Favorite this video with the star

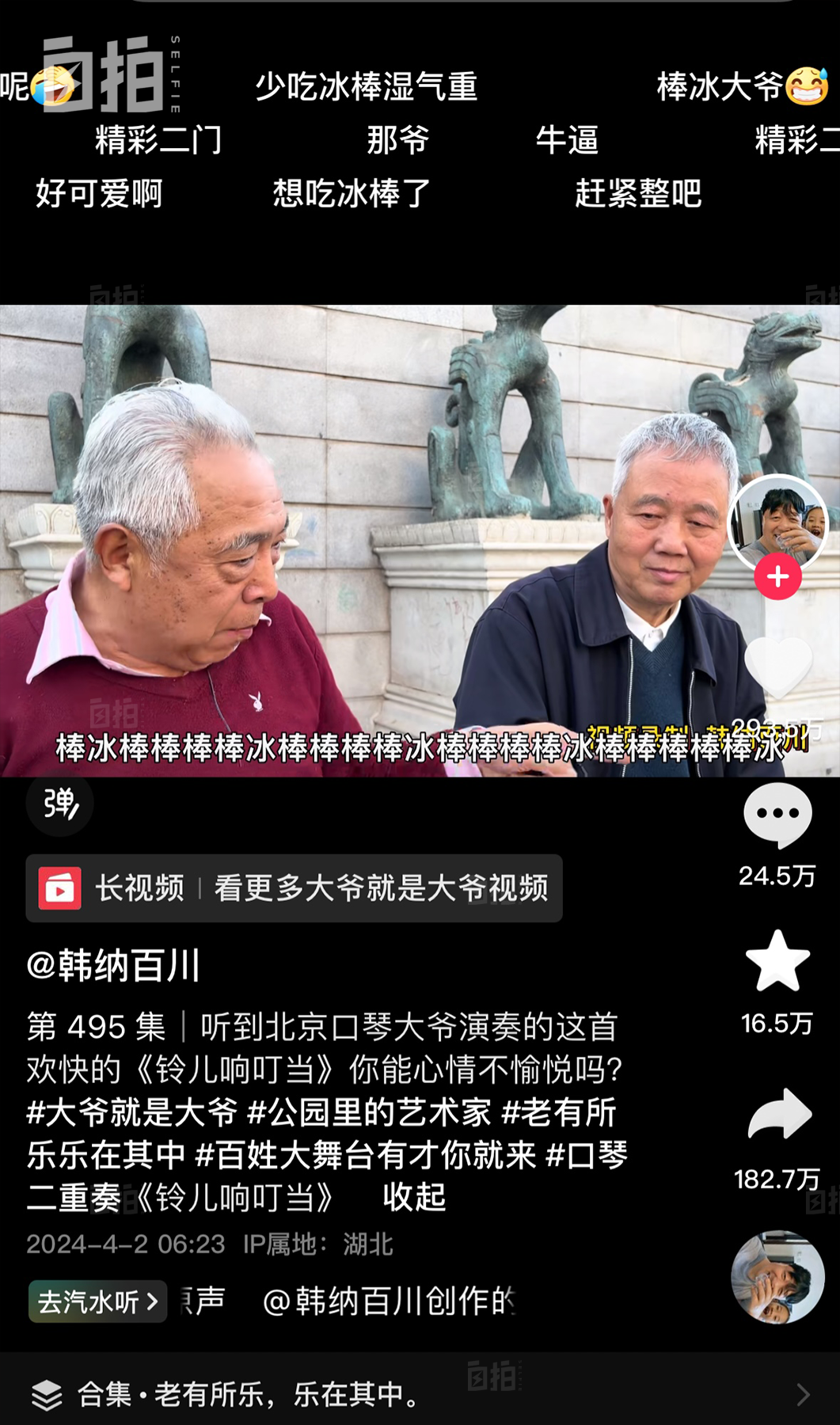tap(777, 962)
